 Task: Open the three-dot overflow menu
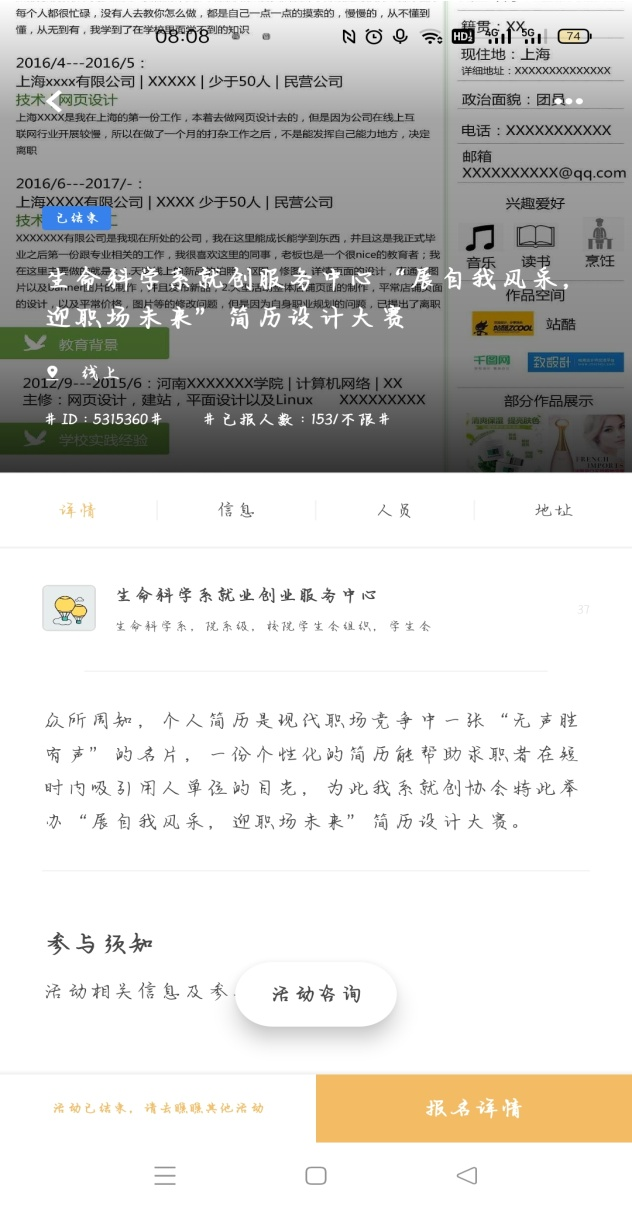click(567, 101)
